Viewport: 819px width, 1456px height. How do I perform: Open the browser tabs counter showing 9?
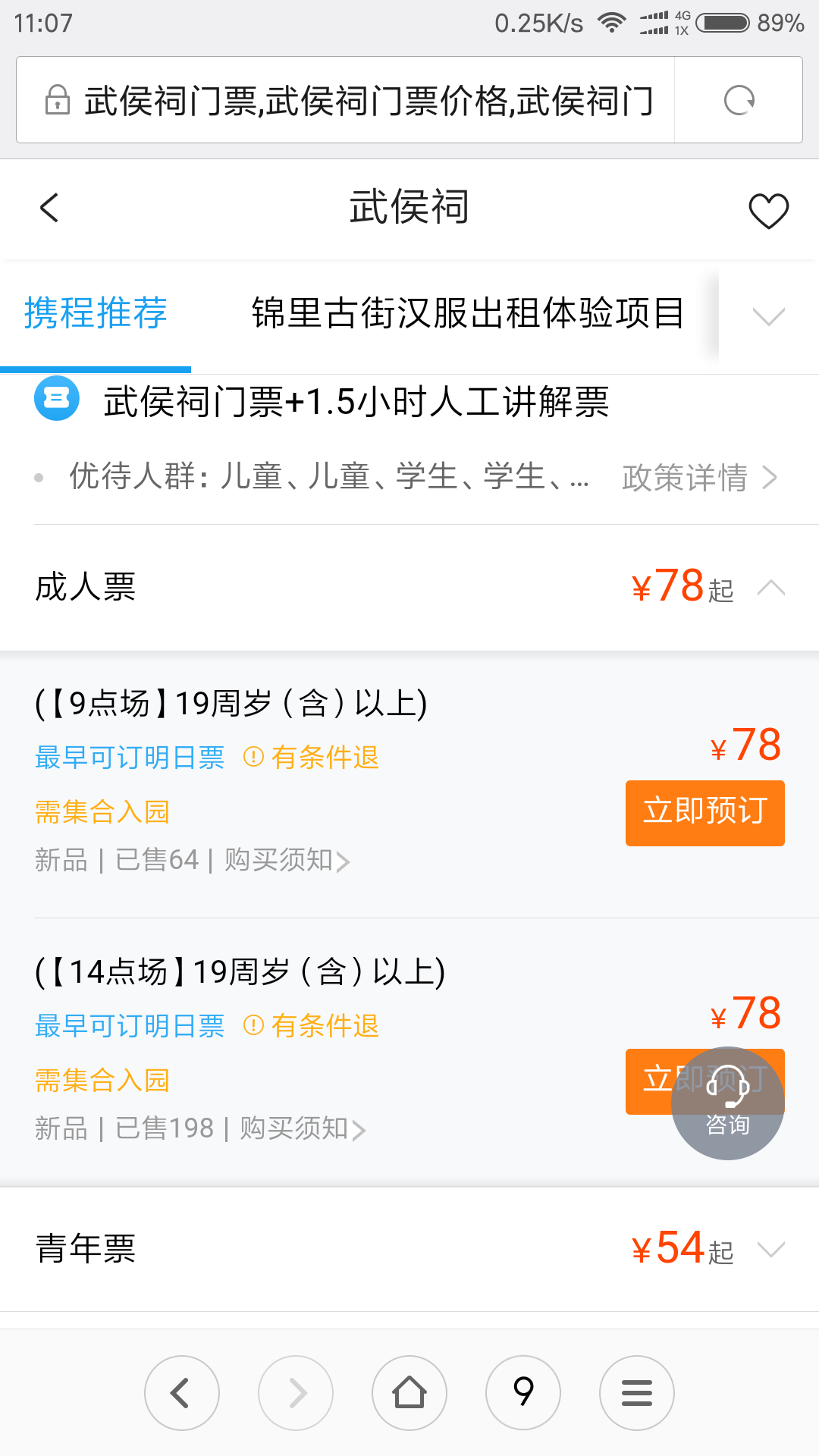(522, 1392)
